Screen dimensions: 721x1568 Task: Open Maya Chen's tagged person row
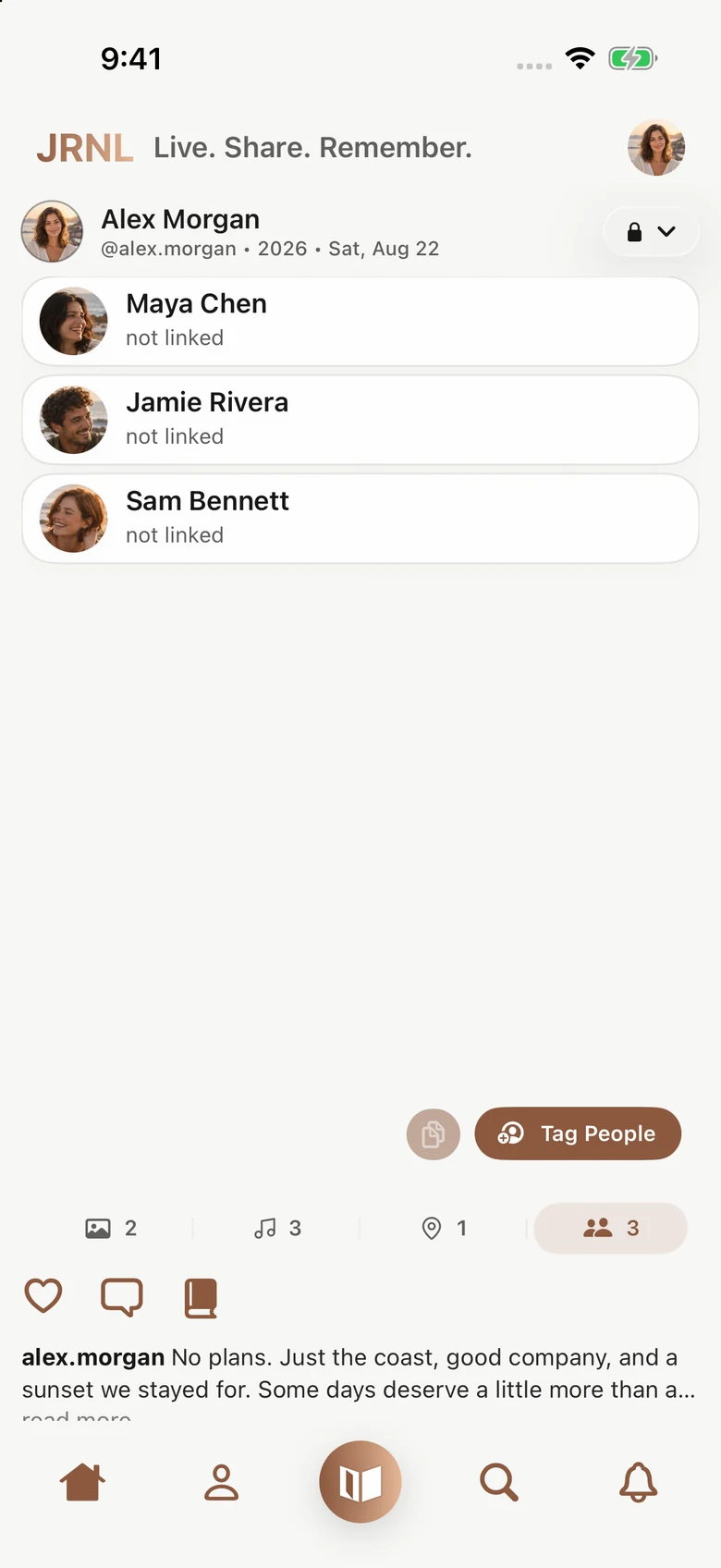360,321
